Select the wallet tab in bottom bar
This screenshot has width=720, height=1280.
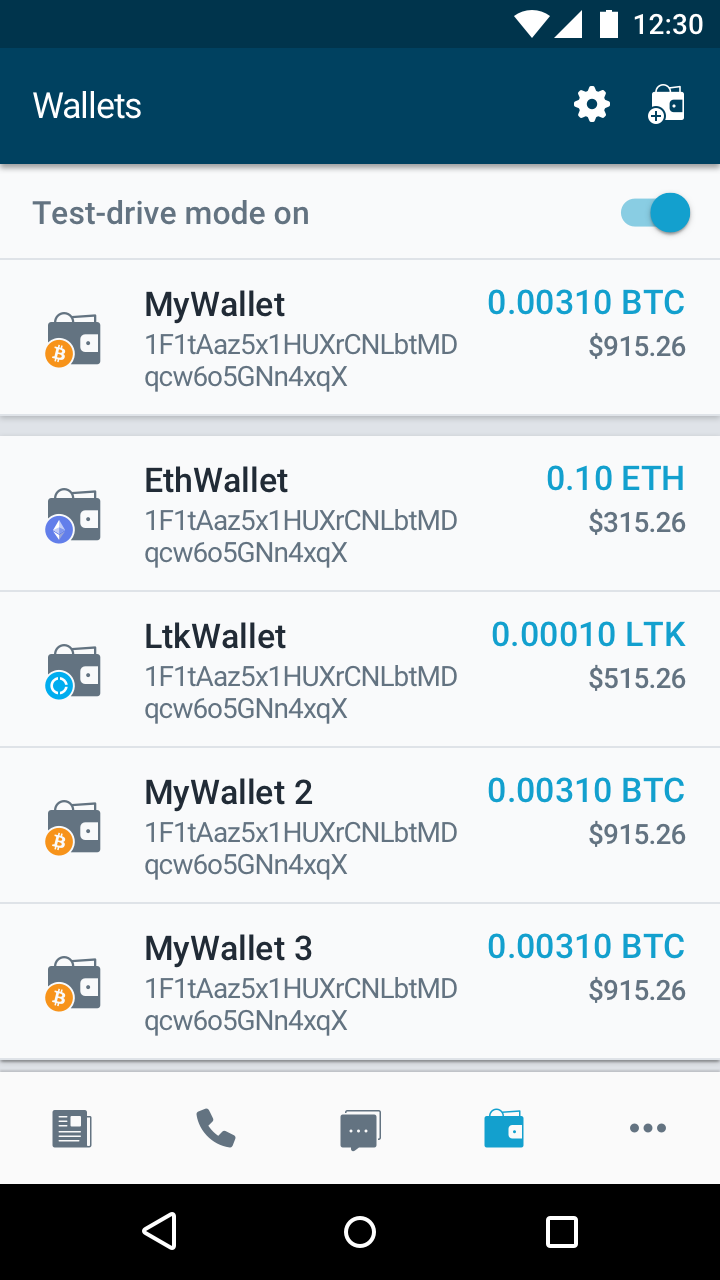point(504,1129)
